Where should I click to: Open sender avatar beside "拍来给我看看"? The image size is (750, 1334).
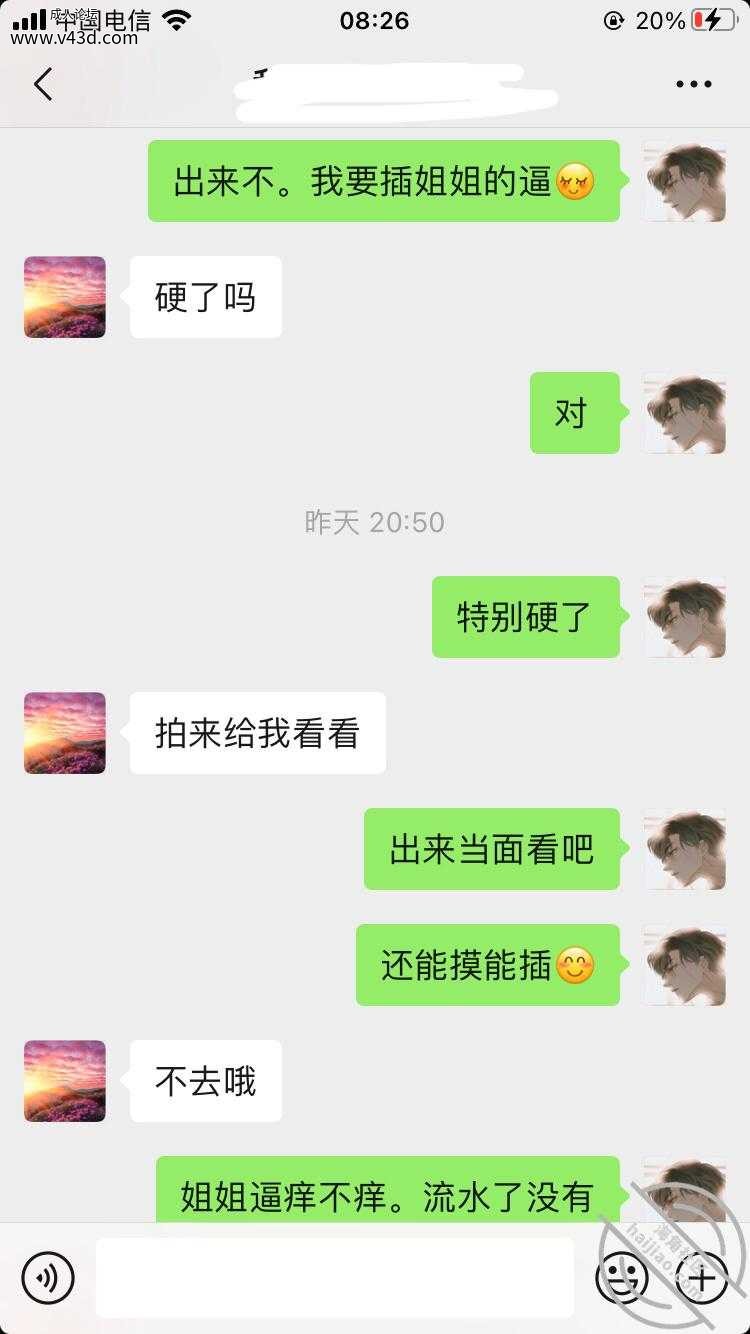tap(65, 733)
